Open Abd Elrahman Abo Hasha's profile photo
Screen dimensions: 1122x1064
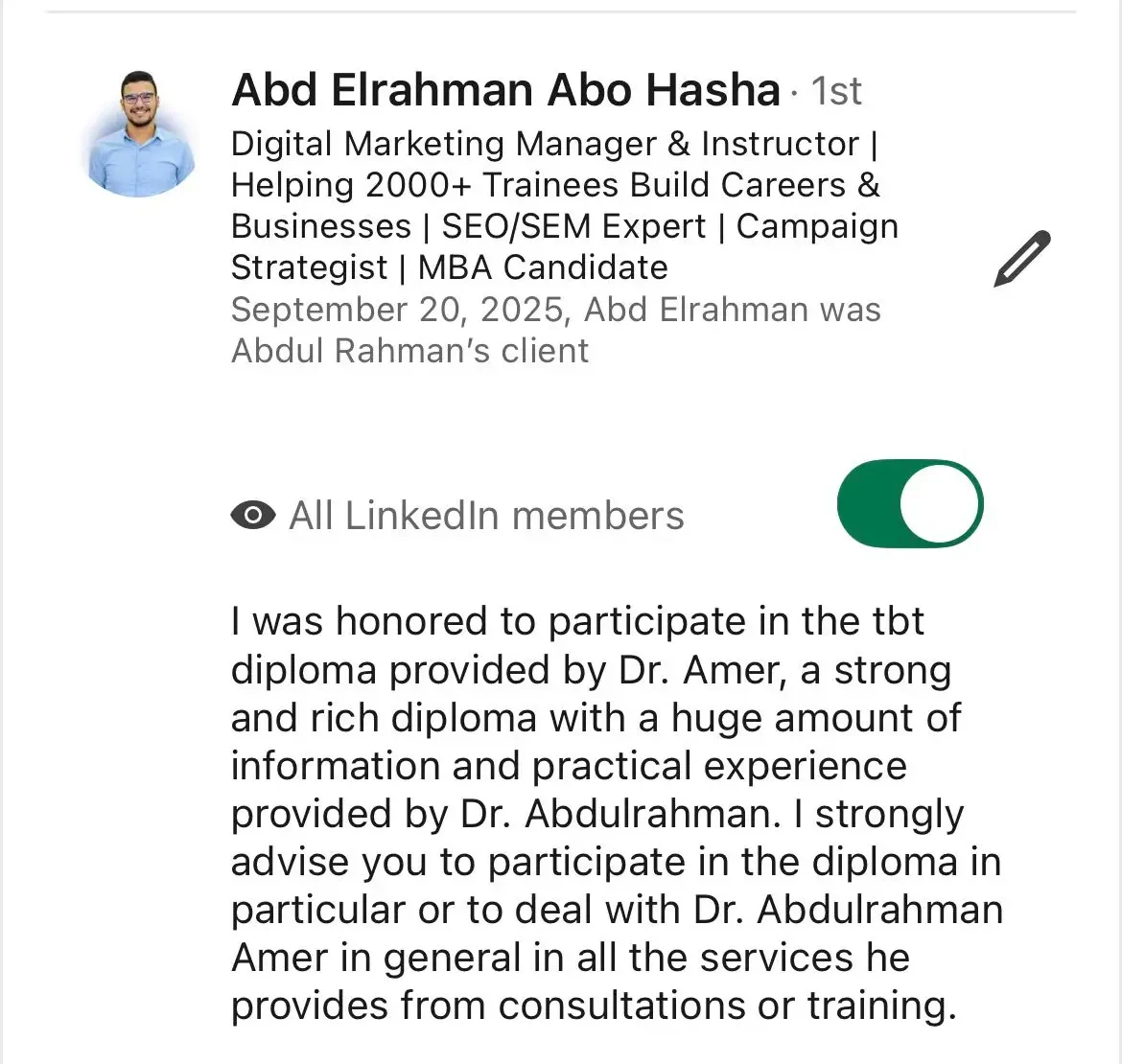tap(140, 133)
